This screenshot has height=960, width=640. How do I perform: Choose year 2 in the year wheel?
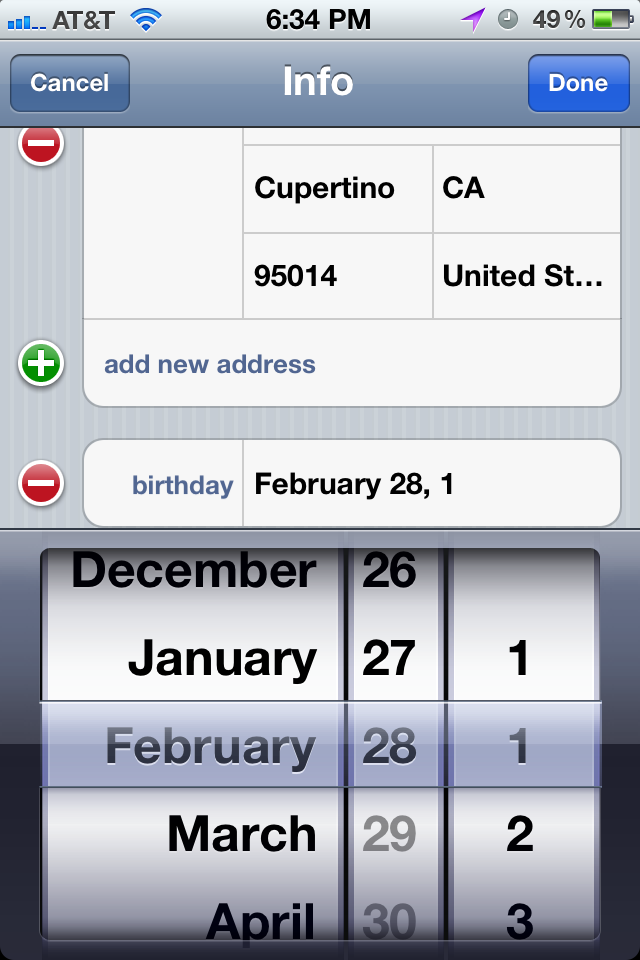pos(519,834)
